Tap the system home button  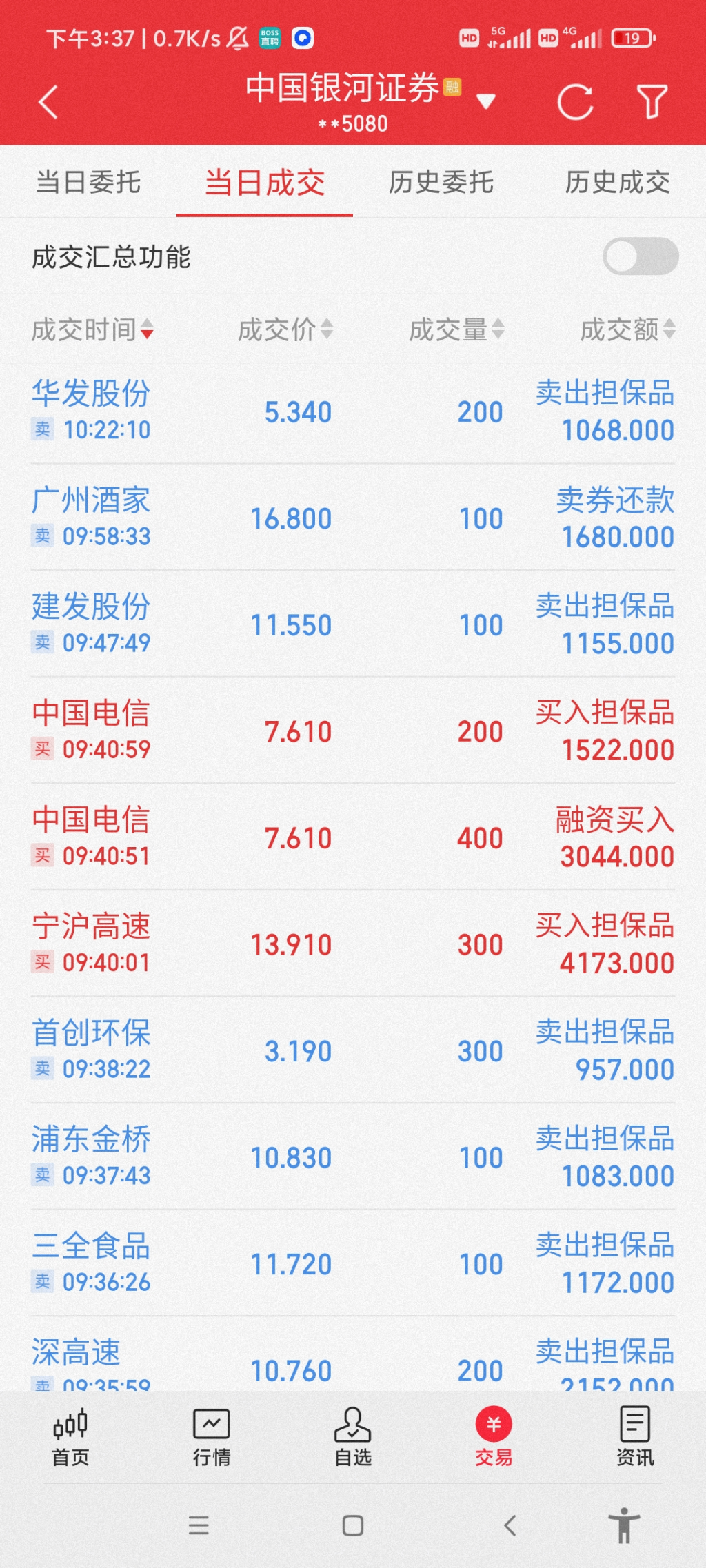coord(353,1526)
